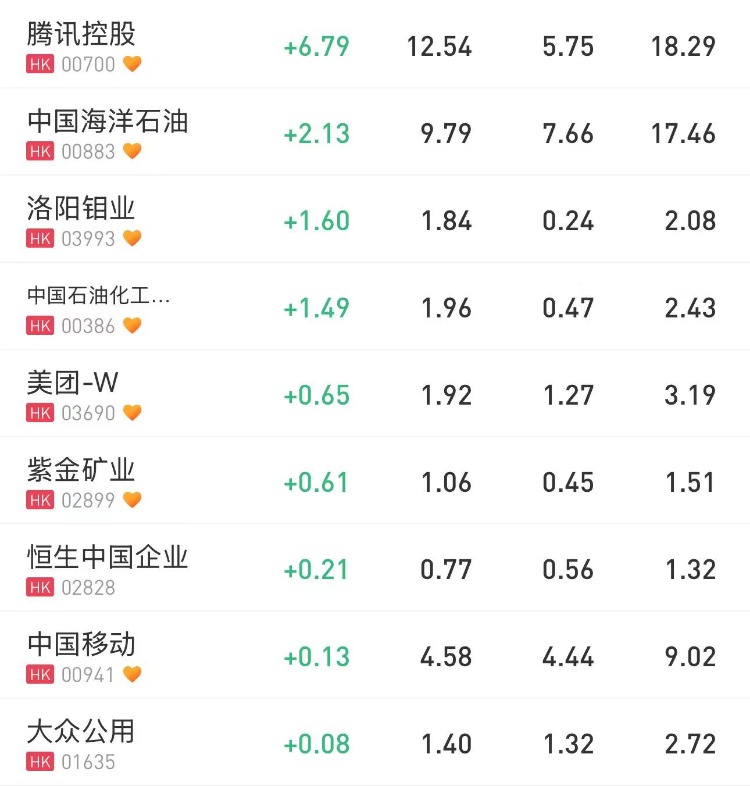View details for 中国海洋石油
Viewport: 750px width, 786px height.
pos(108,122)
